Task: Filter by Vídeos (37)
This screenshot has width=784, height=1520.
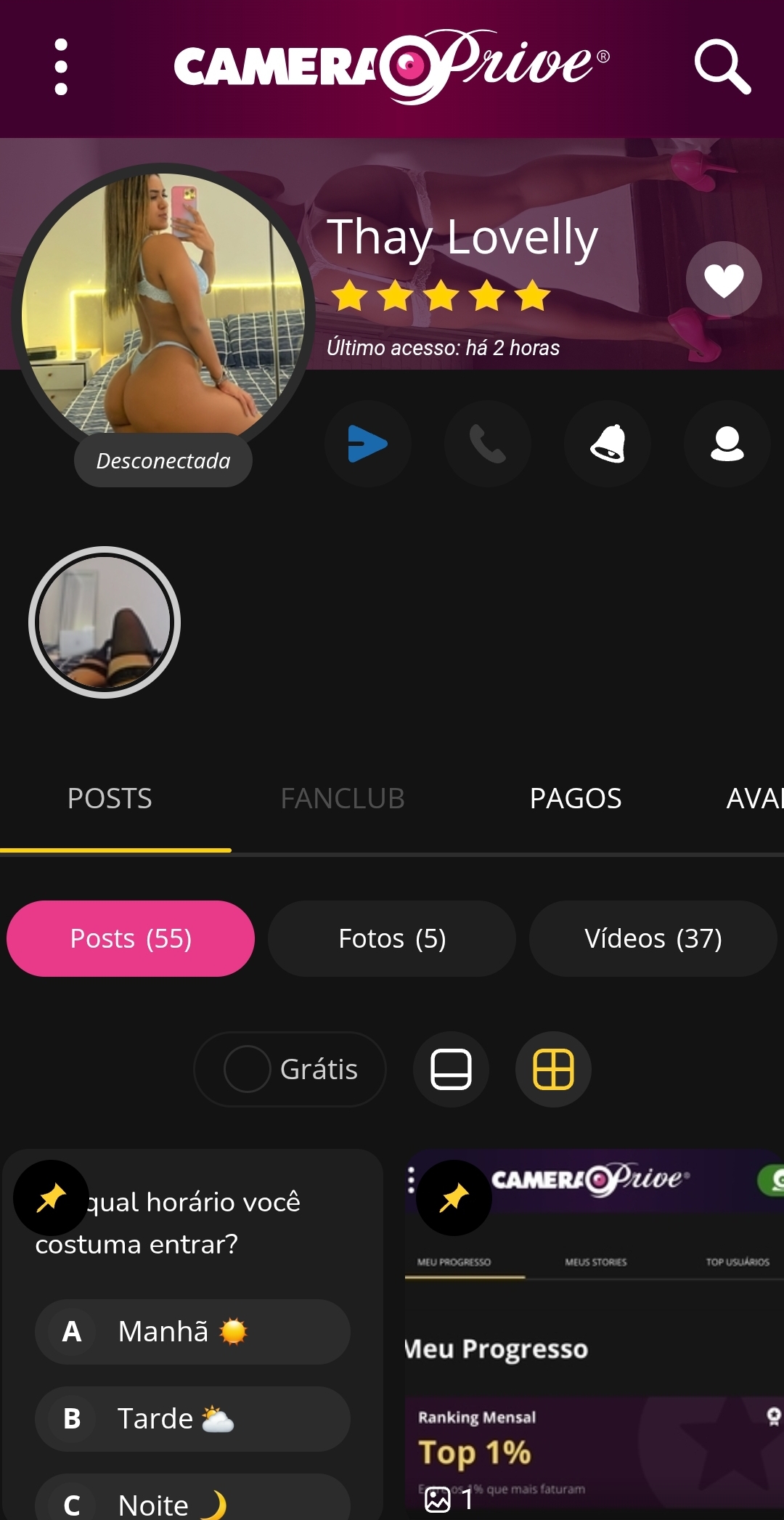Action: point(653,939)
